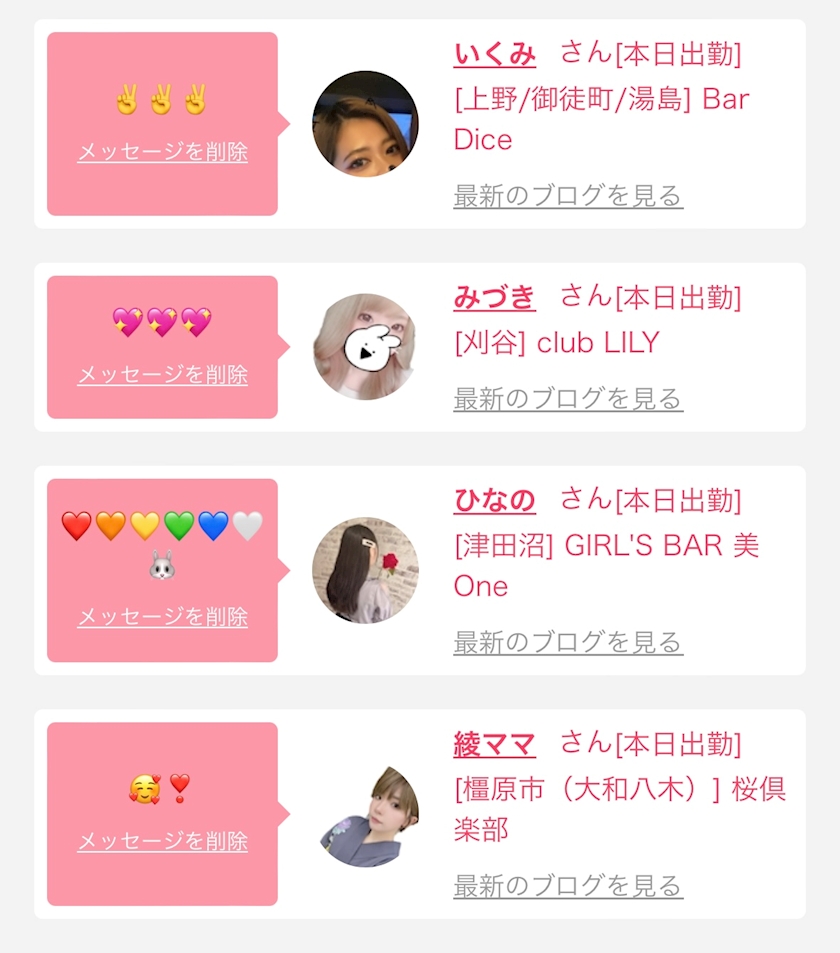
Task: Delete the message sent to いくみ
Action: click(162, 151)
